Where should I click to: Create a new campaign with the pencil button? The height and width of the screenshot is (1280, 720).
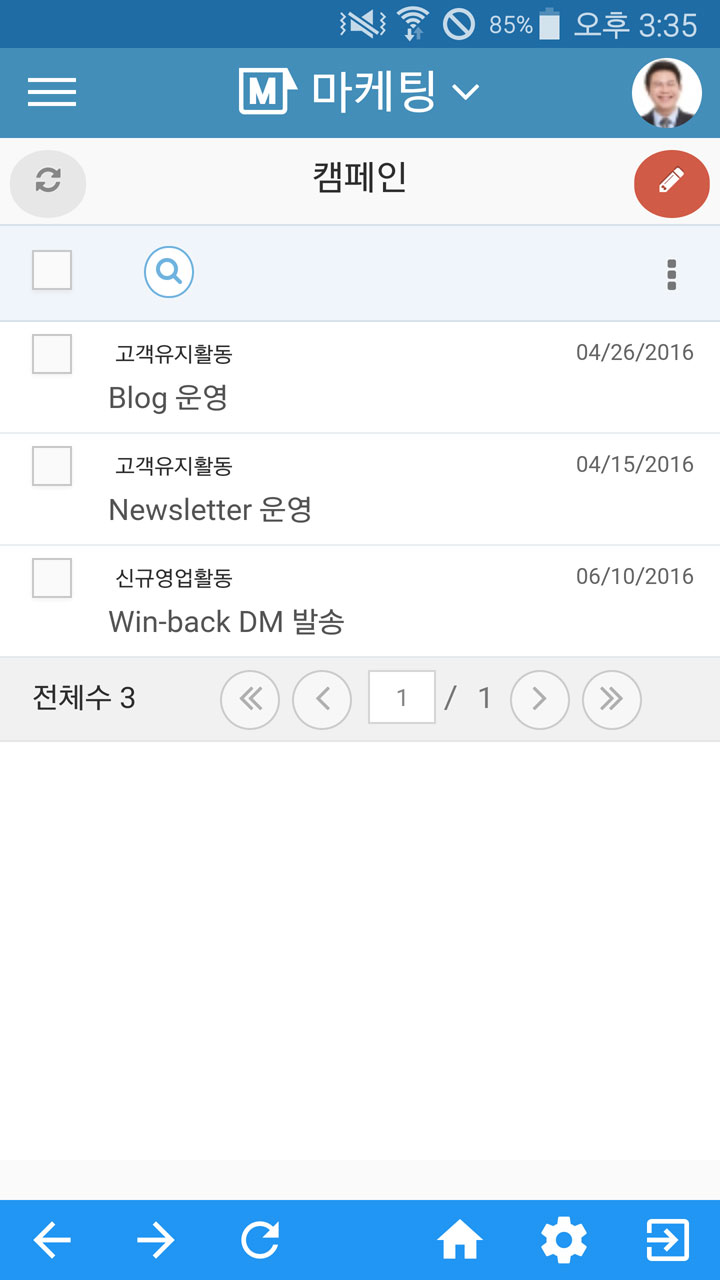tap(672, 183)
